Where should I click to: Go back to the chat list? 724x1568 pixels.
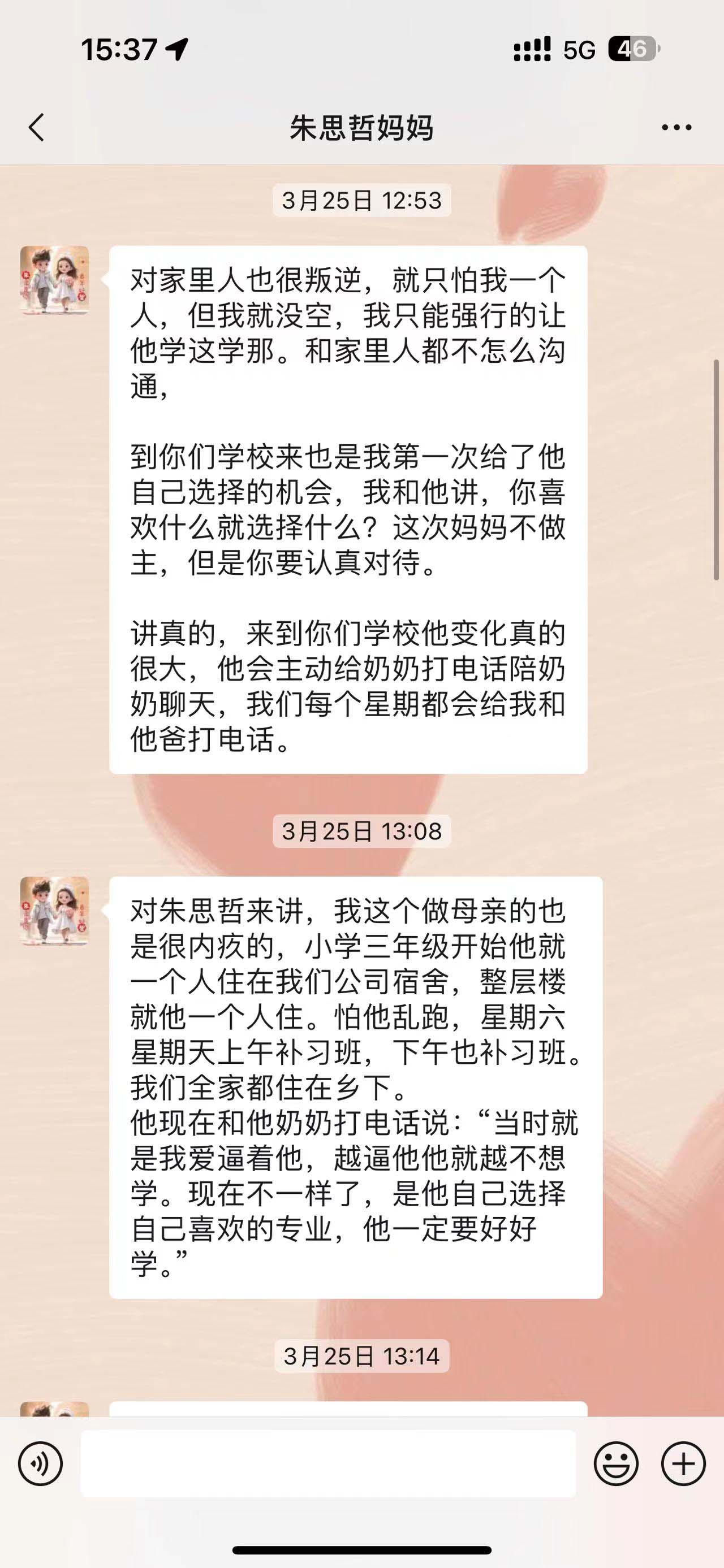37,128
